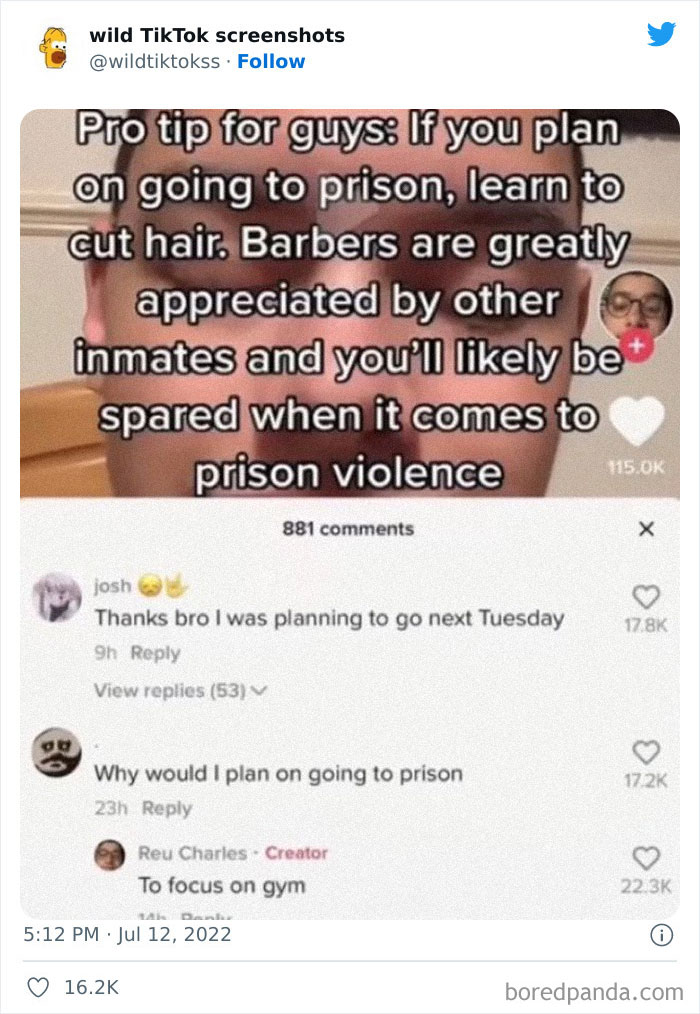Open the attached TikTok screenshot image
Viewport: 700px width, 1014px height.
(x=350, y=513)
